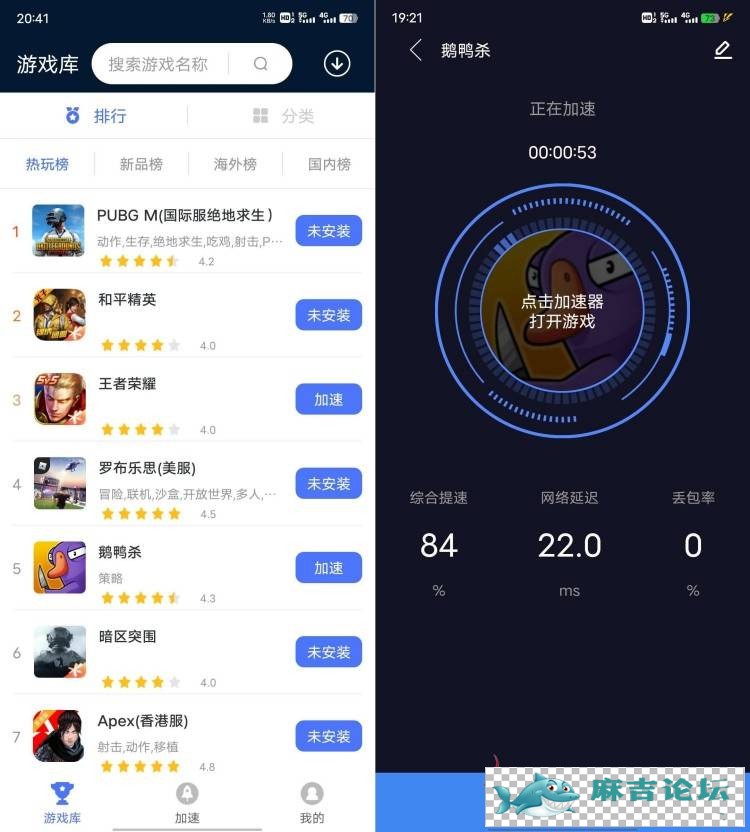Accelerate 王者荣耀 with 加速 button

pos(328,399)
